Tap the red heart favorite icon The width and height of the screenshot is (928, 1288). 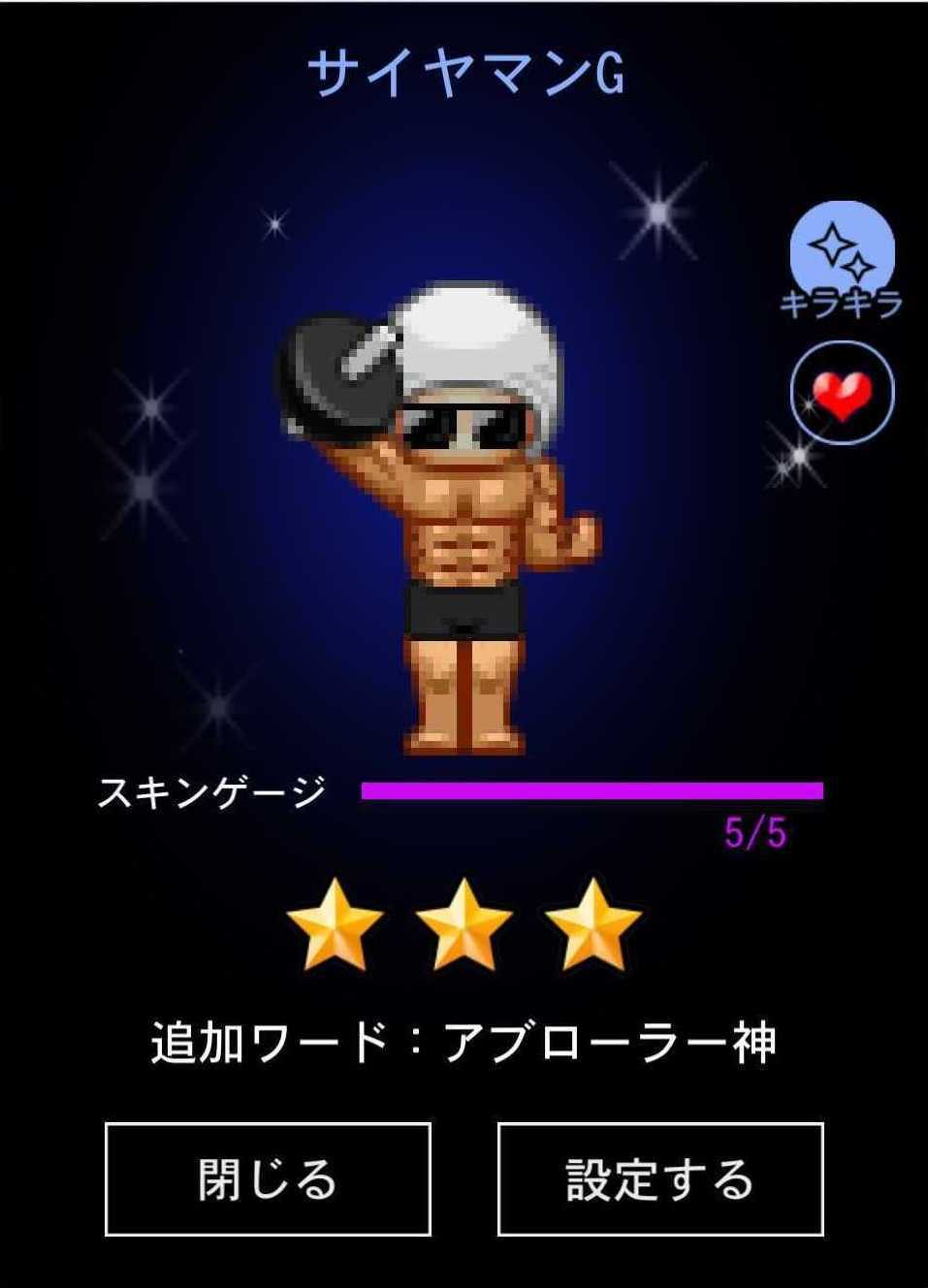pyautogui.click(x=842, y=393)
